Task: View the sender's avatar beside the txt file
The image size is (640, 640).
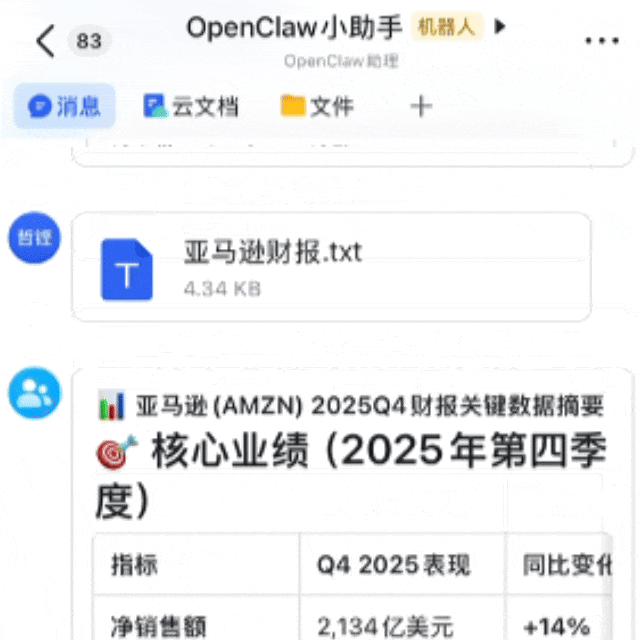Action: pos(35,239)
